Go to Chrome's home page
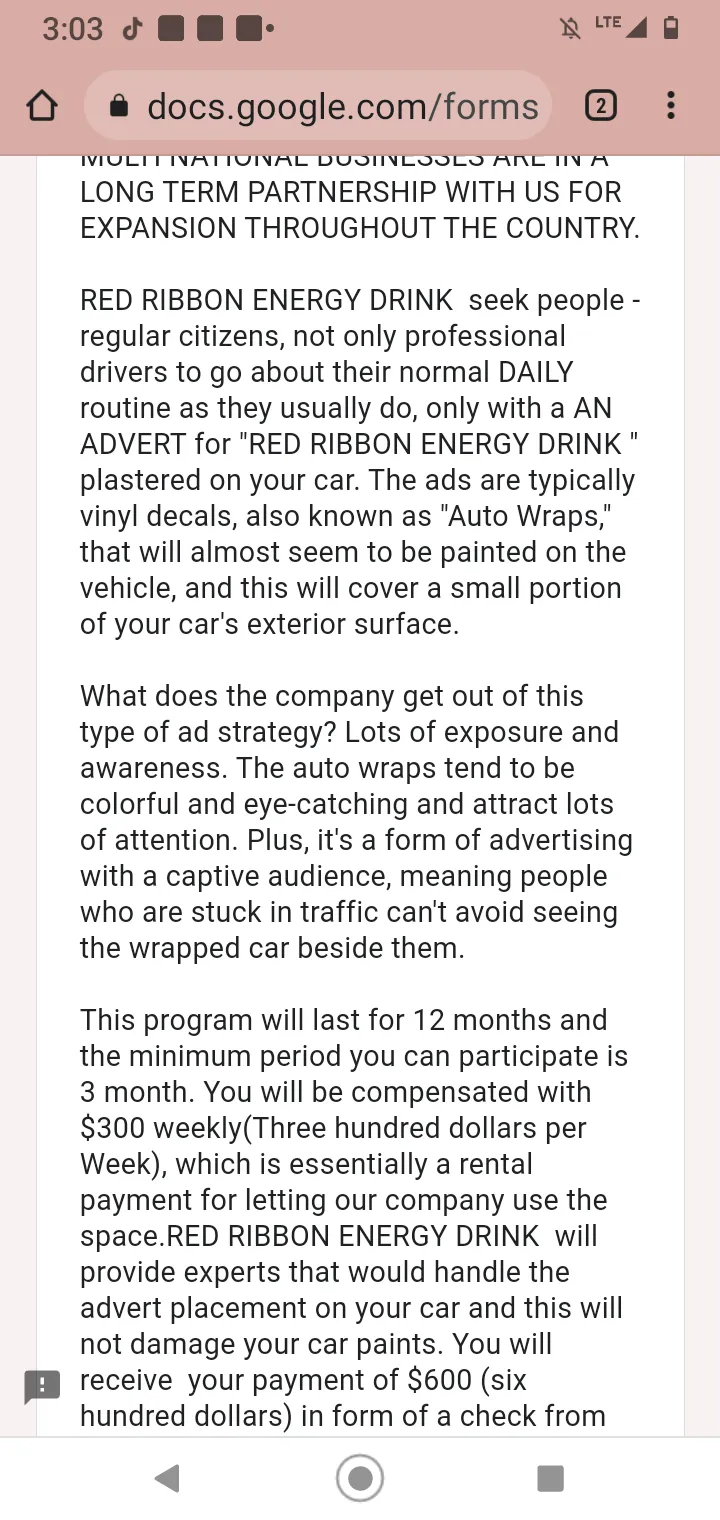Screen dimensions: 720x1520 pyautogui.click(x=41, y=106)
